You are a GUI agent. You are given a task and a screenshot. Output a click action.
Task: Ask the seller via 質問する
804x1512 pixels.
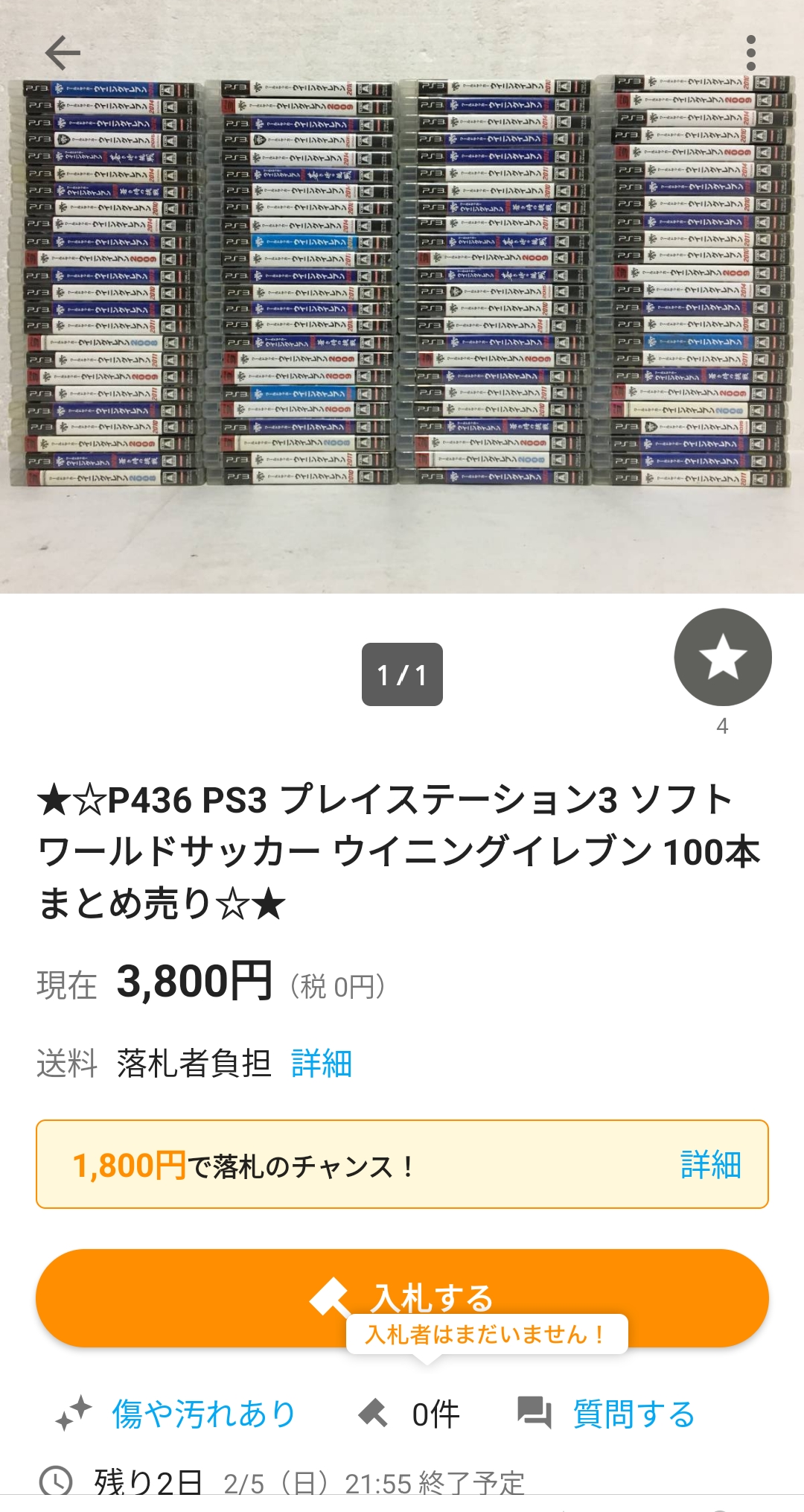point(634,1413)
